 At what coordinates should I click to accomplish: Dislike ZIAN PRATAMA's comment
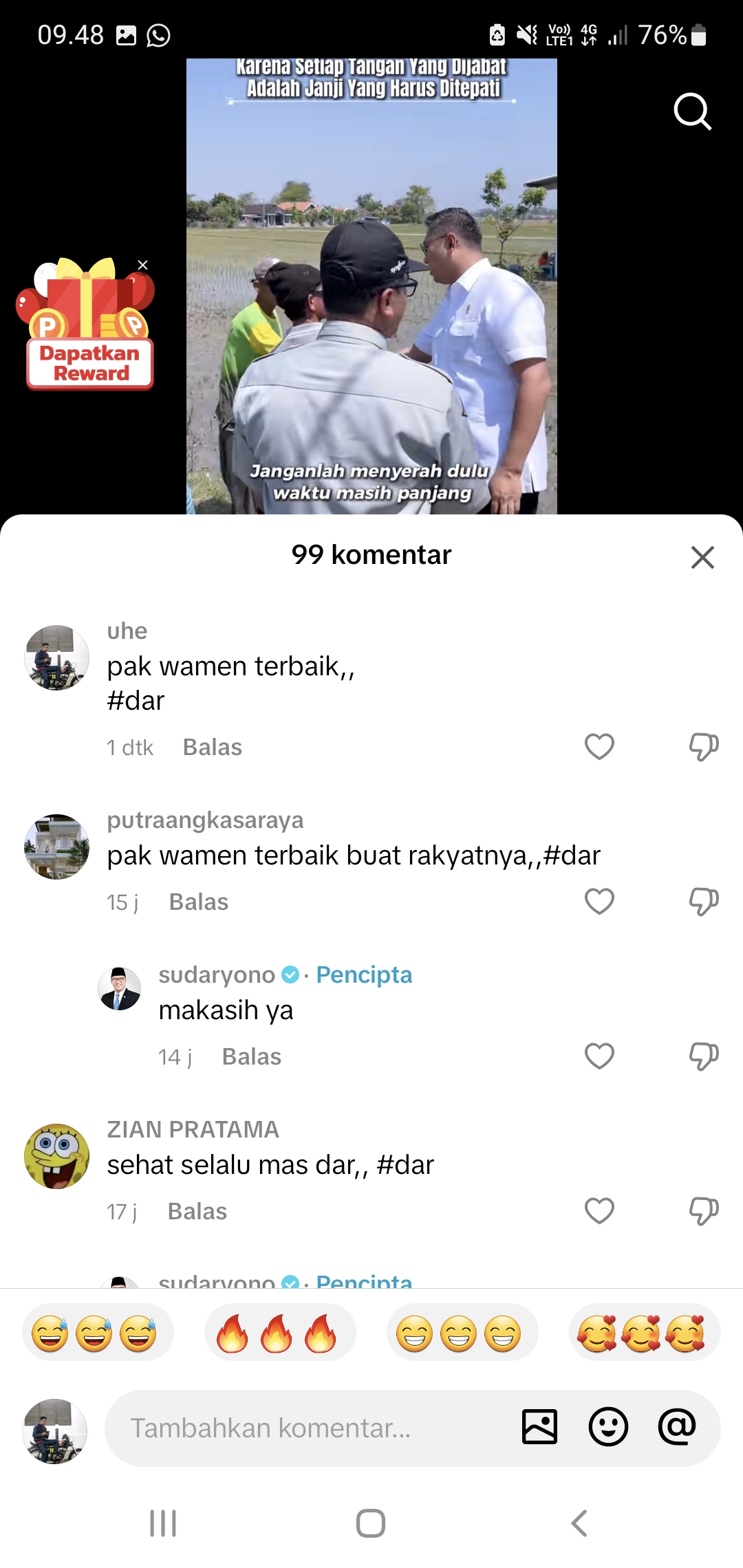[704, 1211]
